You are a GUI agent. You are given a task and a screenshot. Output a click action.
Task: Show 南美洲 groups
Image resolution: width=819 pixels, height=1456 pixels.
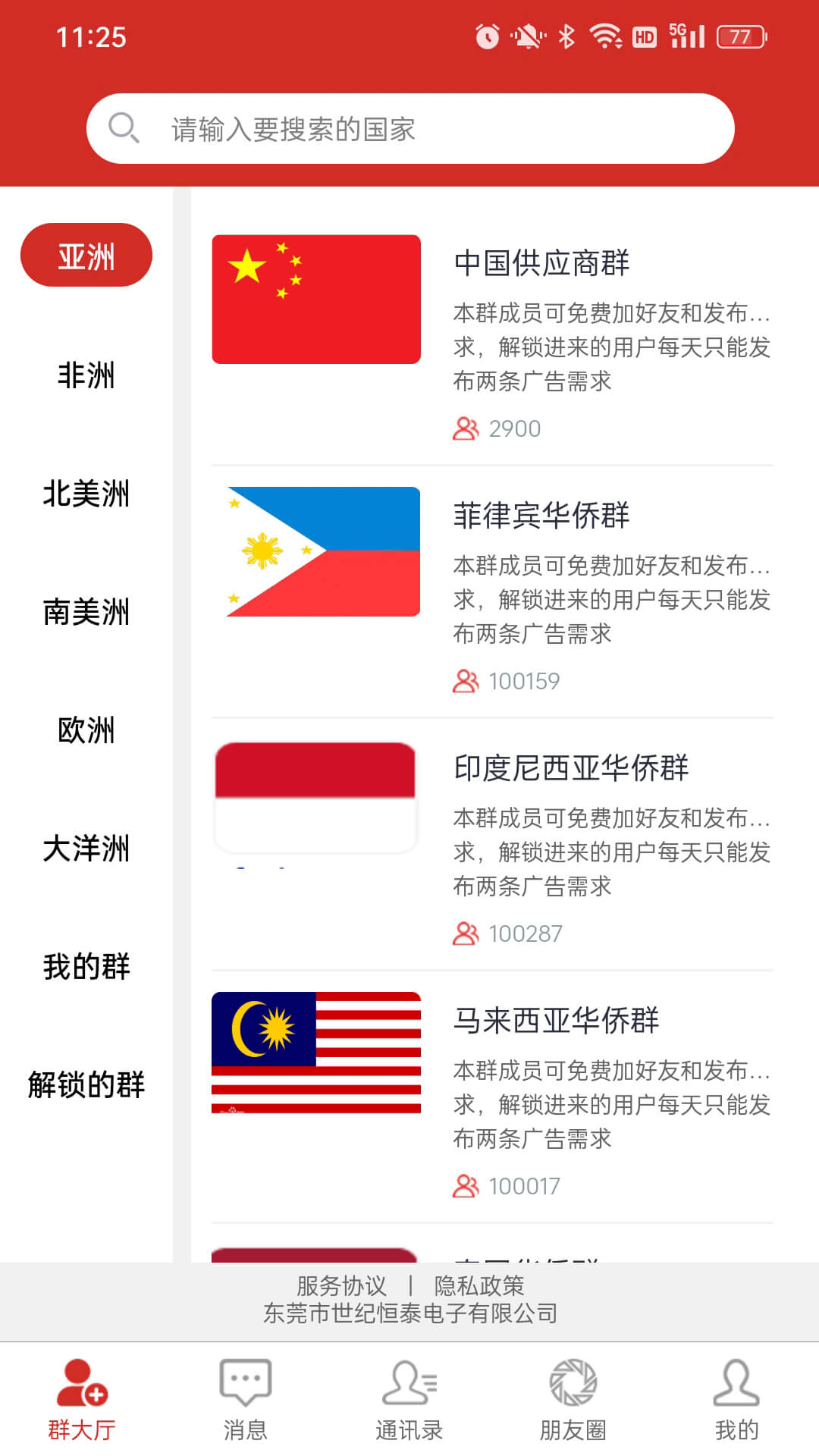pyautogui.click(x=86, y=612)
